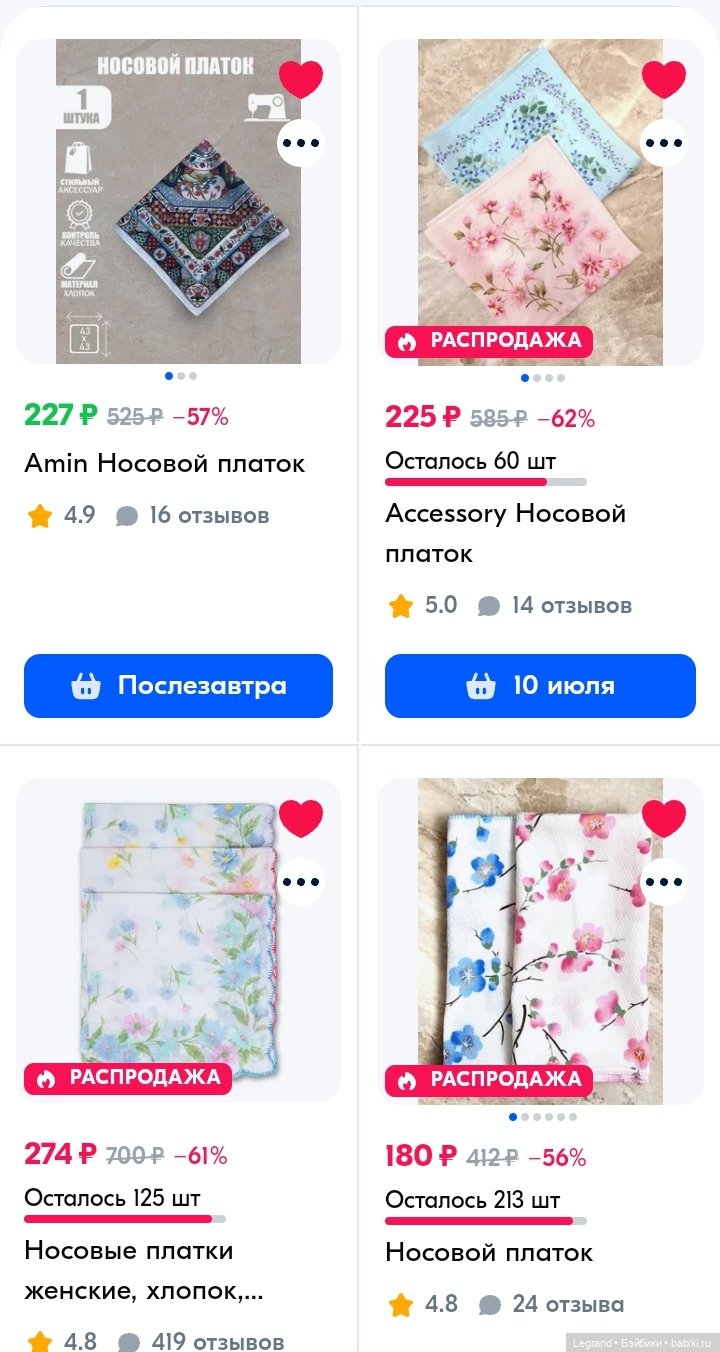Select the last pagination dot on 180 ₽ item
The image size is (720, 1352).
(574, 1119)
